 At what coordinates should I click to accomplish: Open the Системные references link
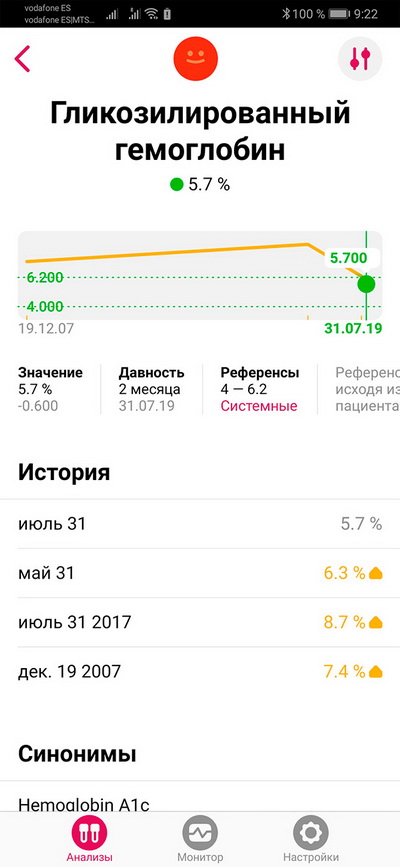click(259, 406)
